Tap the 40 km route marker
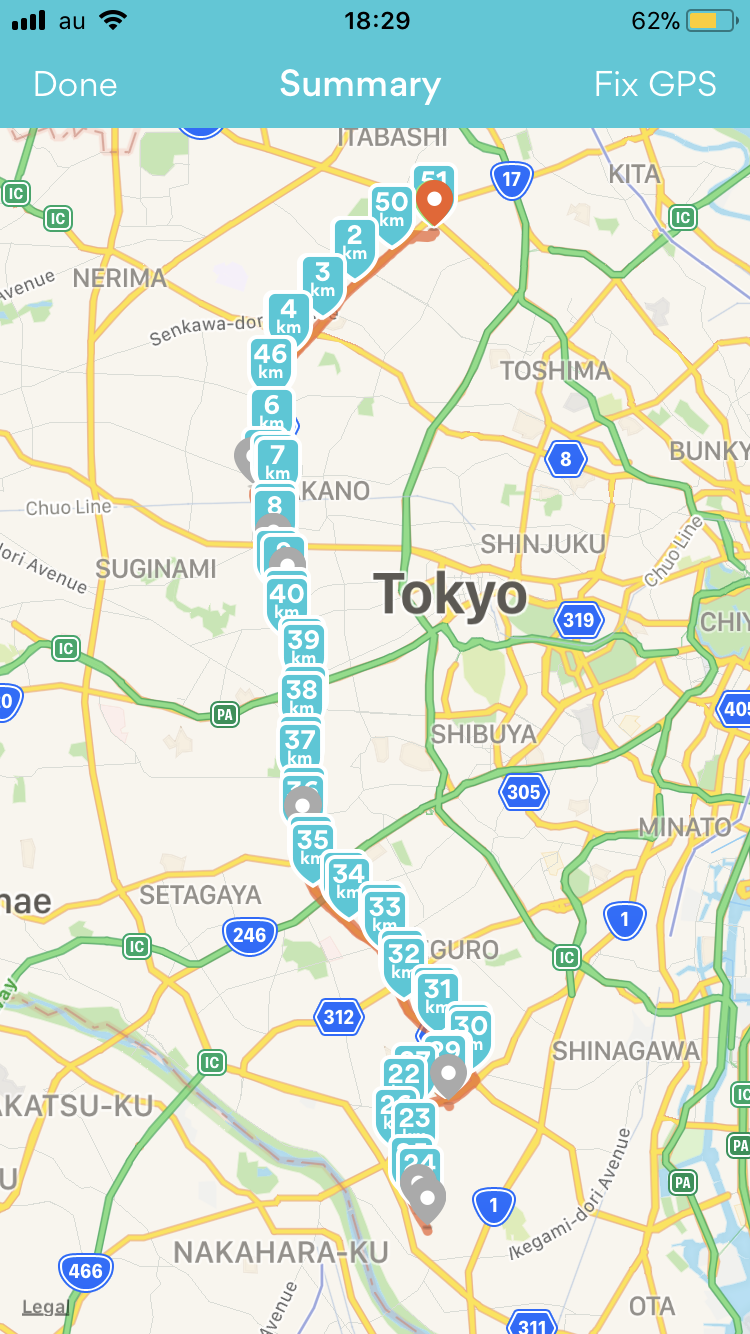The image size is (750, 1334). [x=287, y=599]
